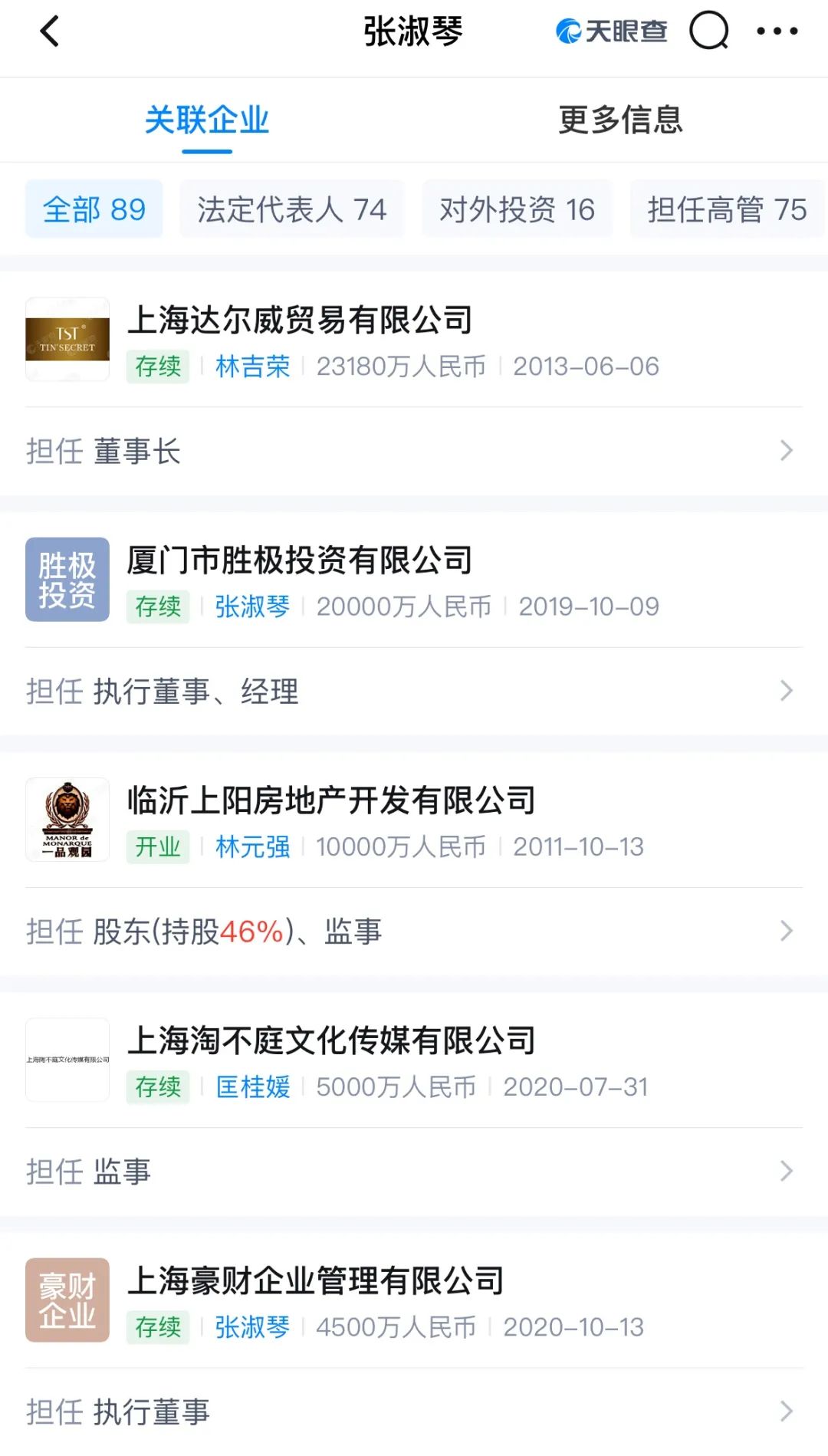Tap the 林元强 name link

252,847
